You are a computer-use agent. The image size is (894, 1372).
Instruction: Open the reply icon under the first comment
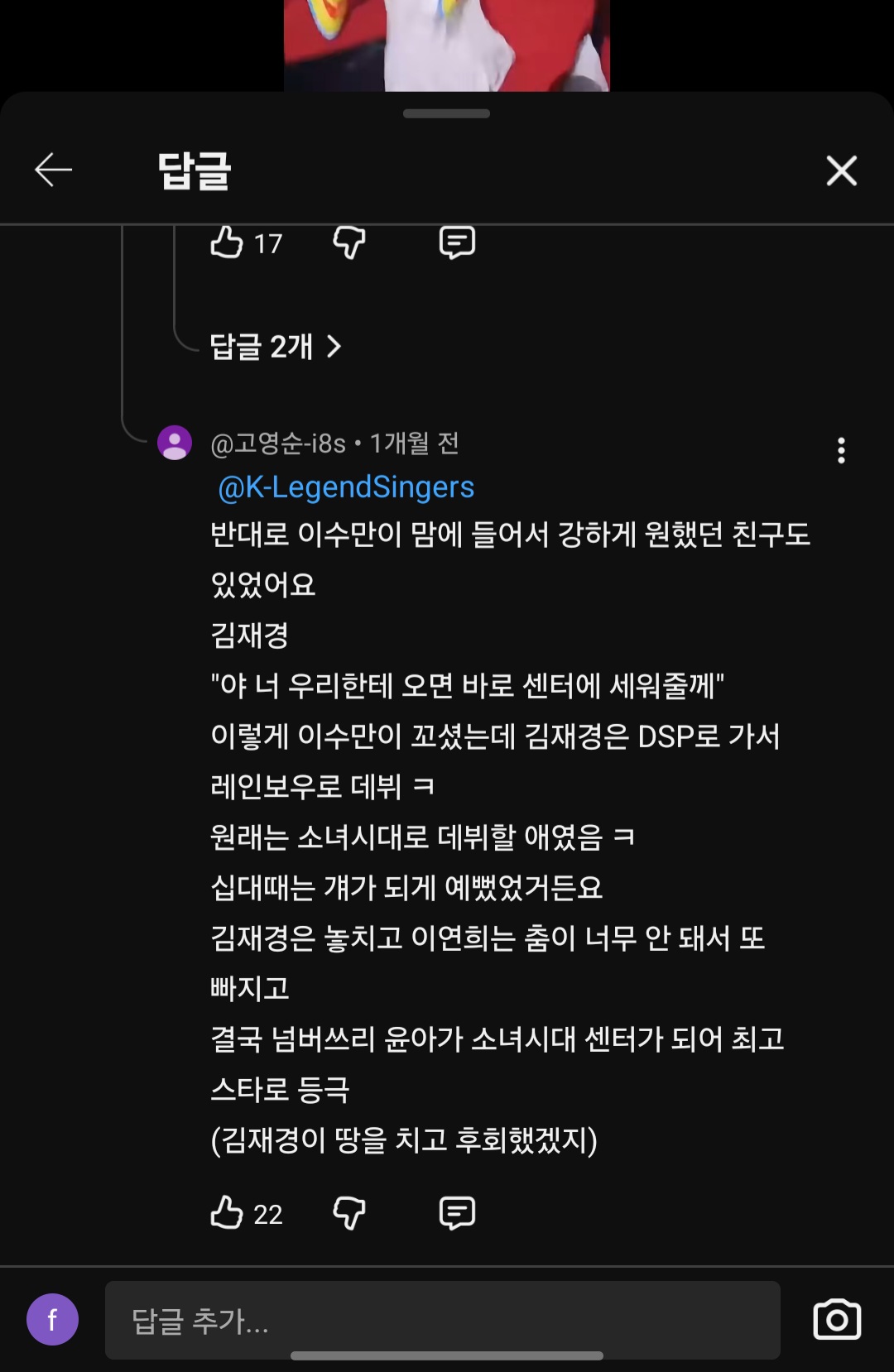click(x=454, y=243)
